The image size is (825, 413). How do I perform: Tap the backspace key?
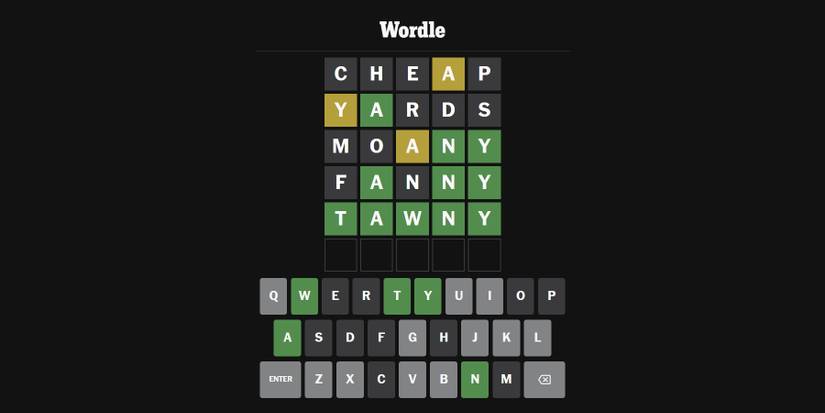(x=544, y=379)
